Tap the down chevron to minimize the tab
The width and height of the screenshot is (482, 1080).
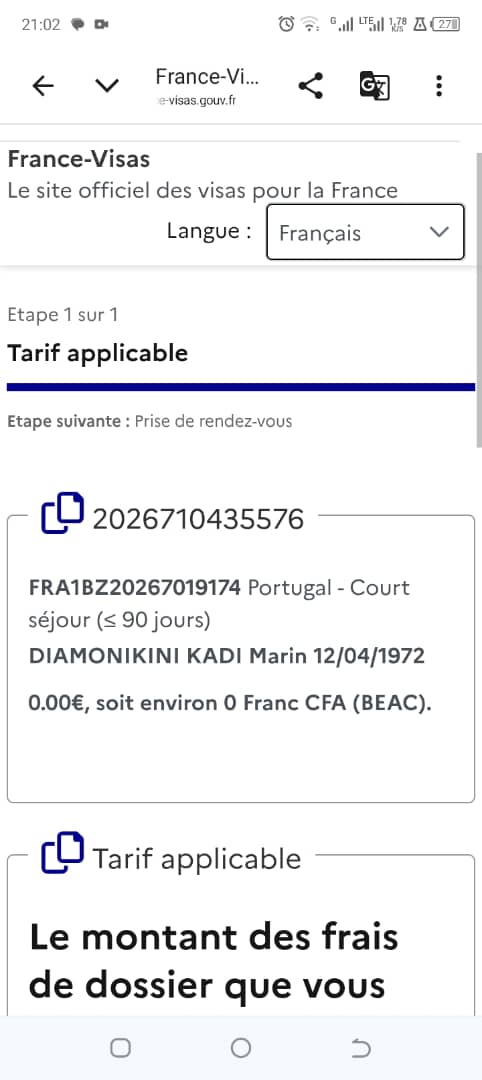click(107, 86)
